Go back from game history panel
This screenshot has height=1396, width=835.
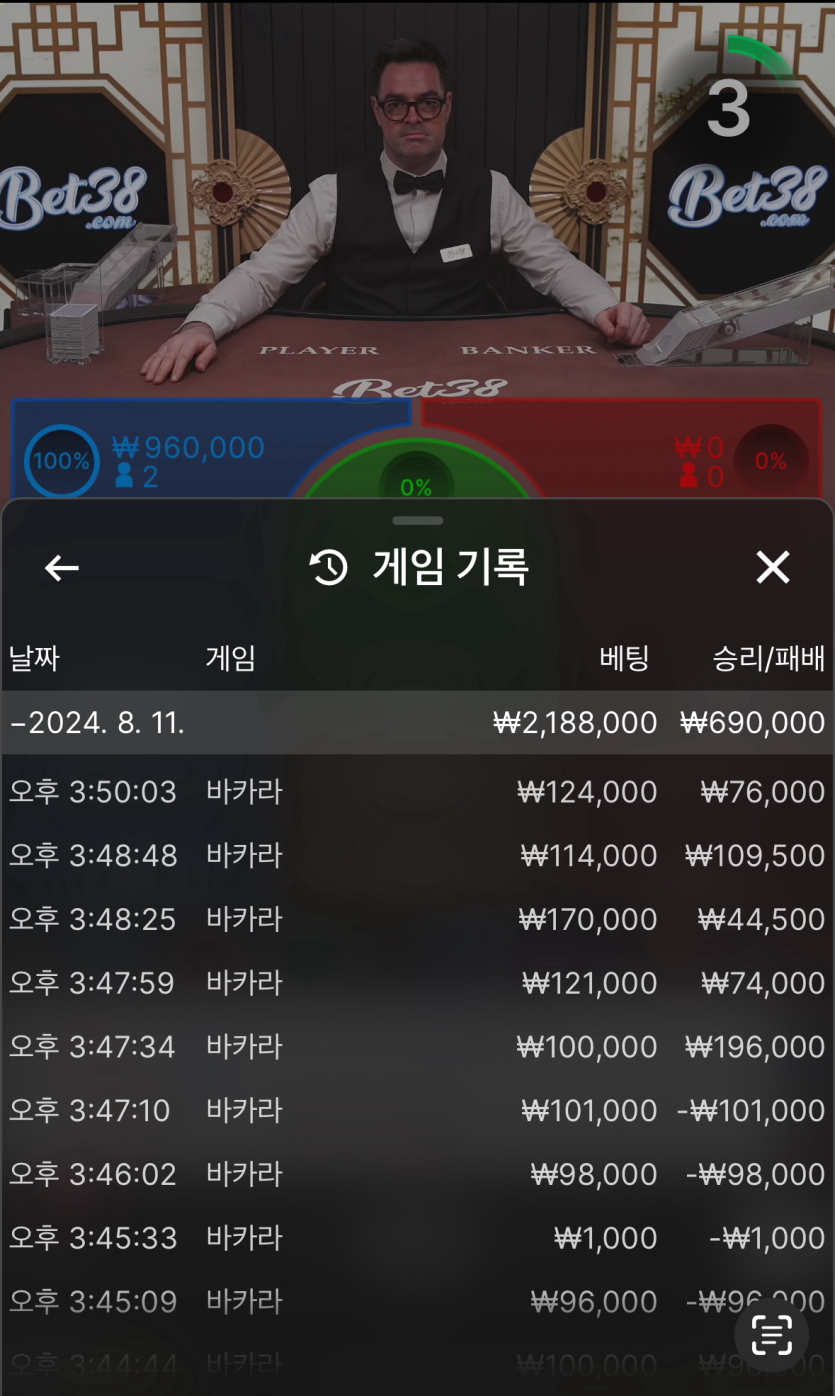pos(61,568)
